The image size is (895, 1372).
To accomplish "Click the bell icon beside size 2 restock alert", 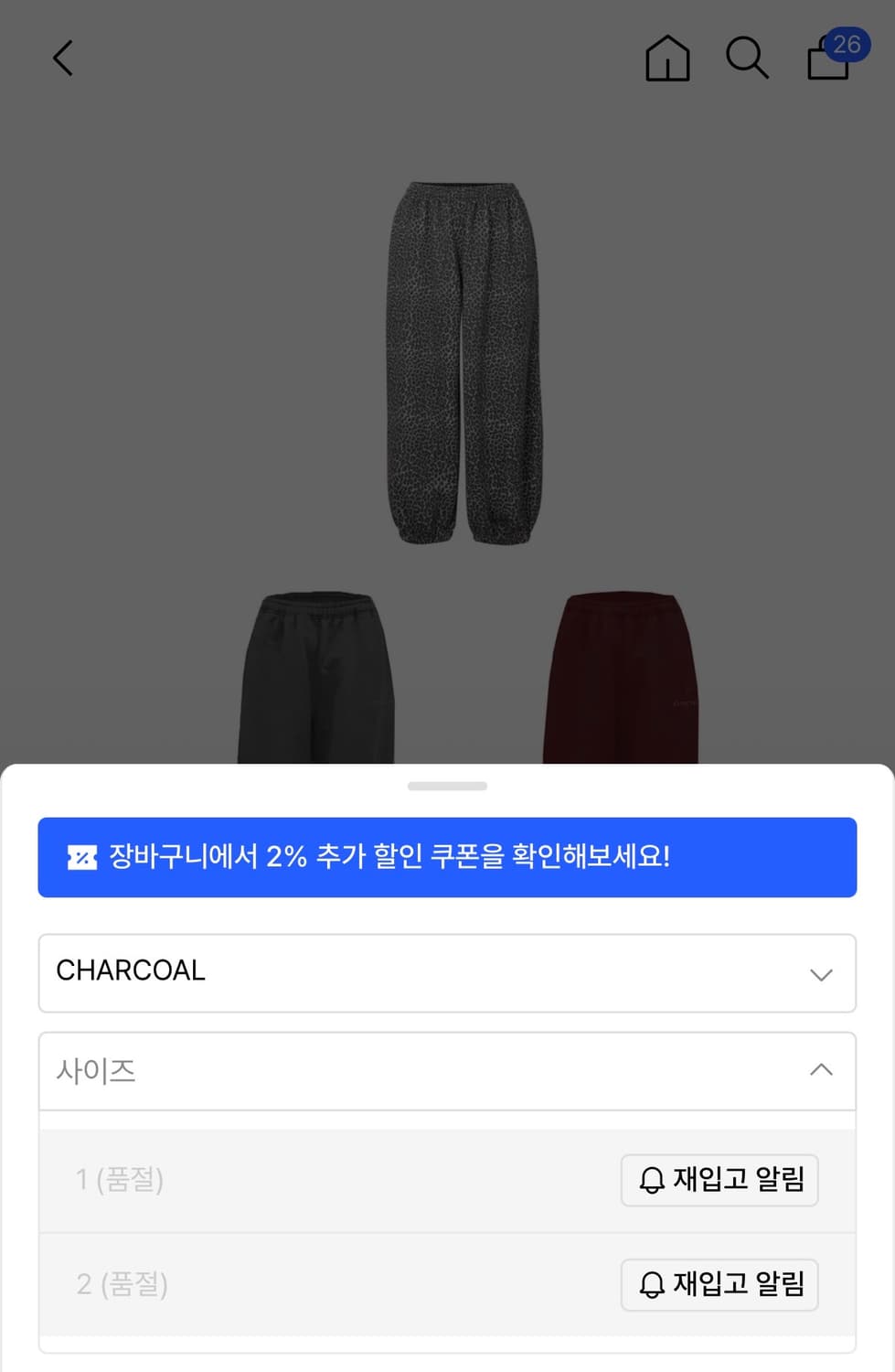I will 651,1285.
